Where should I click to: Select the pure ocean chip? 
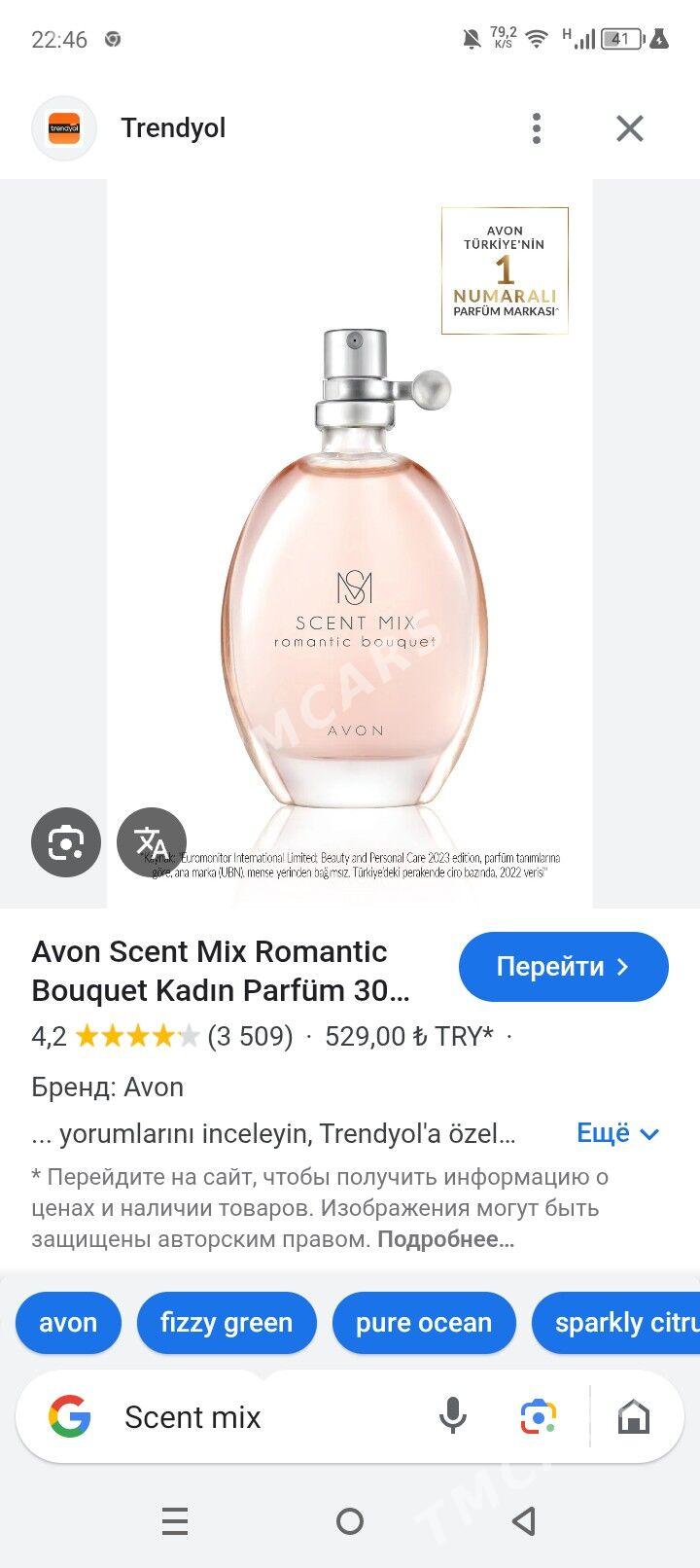[424, 1323]
